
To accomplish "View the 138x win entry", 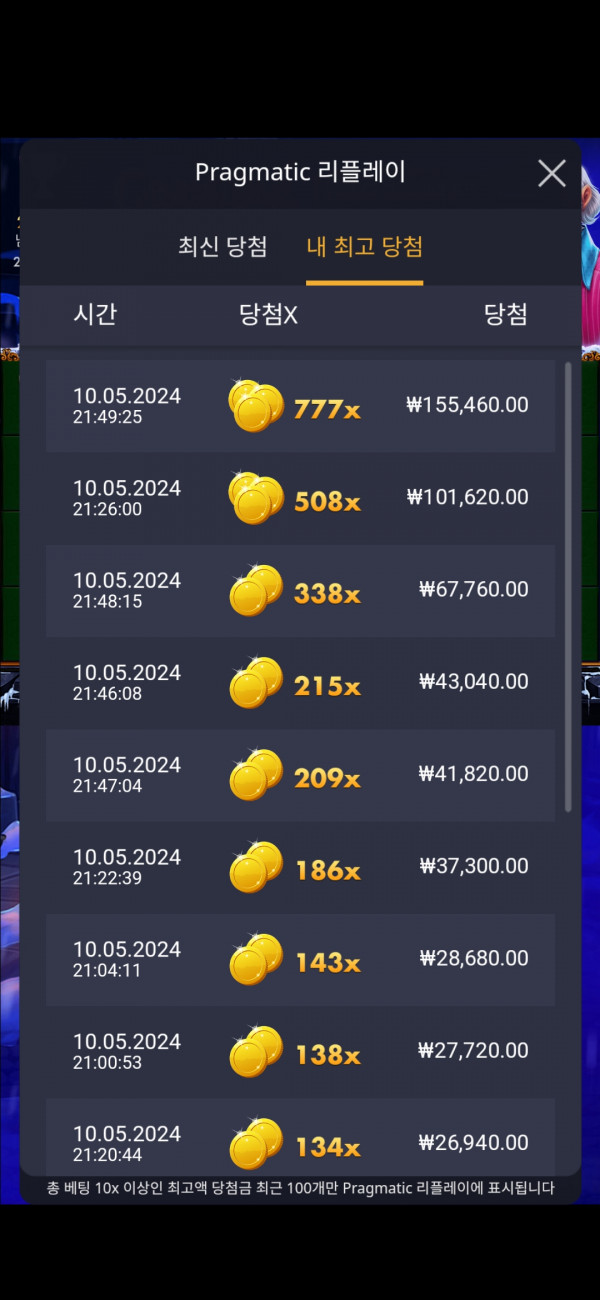I will [300, 1051].
